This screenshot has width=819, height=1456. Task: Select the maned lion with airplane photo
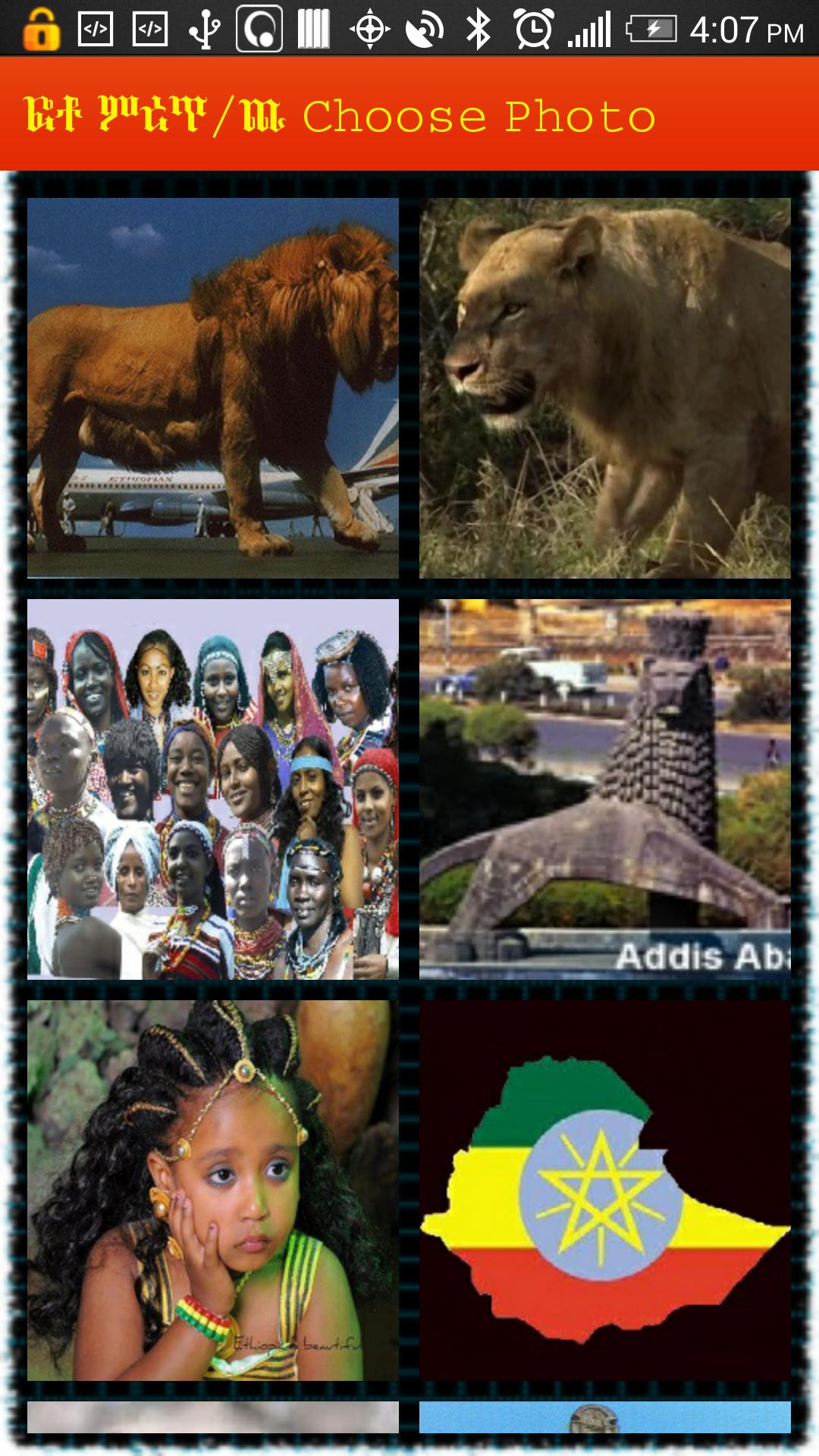pos(212,388)
